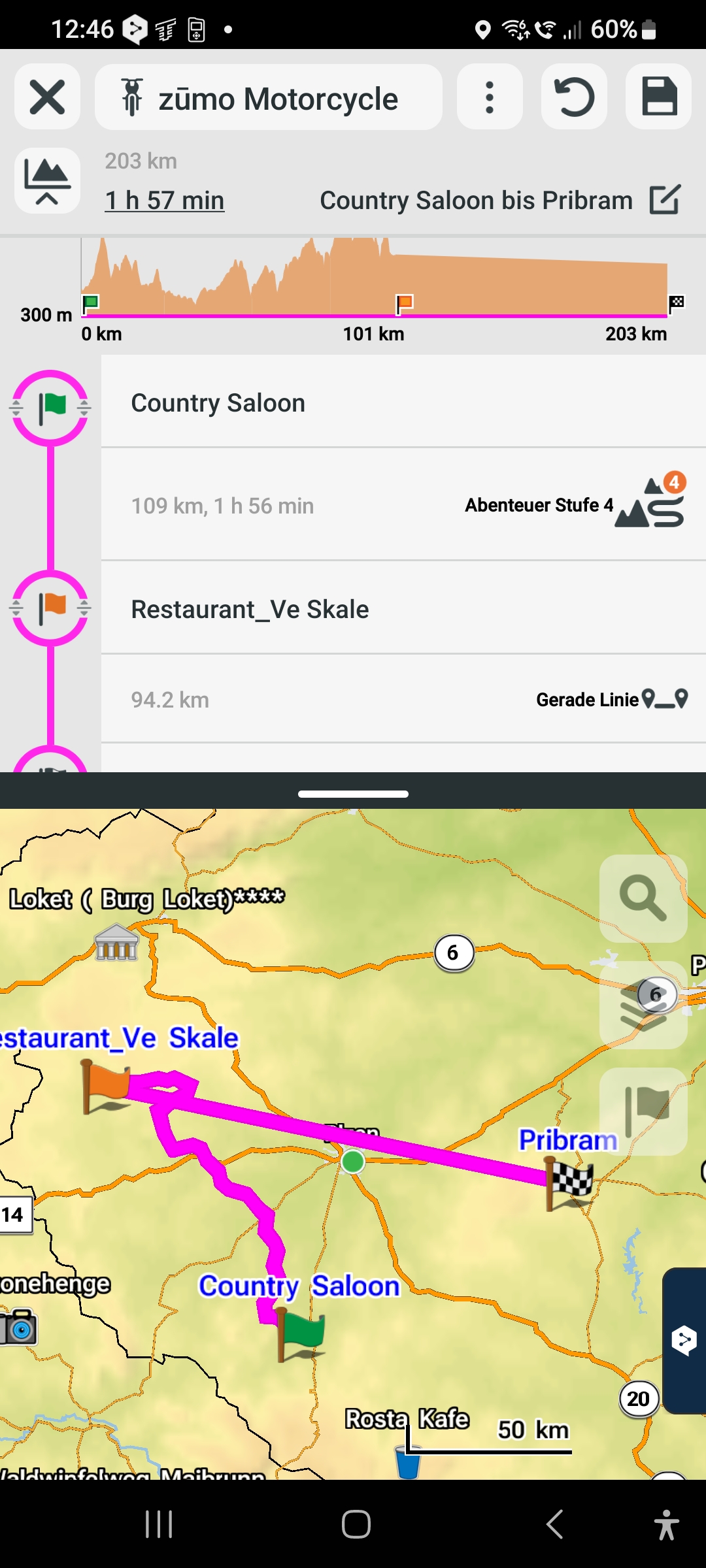706x1568 pixels.
Task: Tap the orange flag handle for Restaurant_Ve Skale
Action: click(x=50, y=608)
